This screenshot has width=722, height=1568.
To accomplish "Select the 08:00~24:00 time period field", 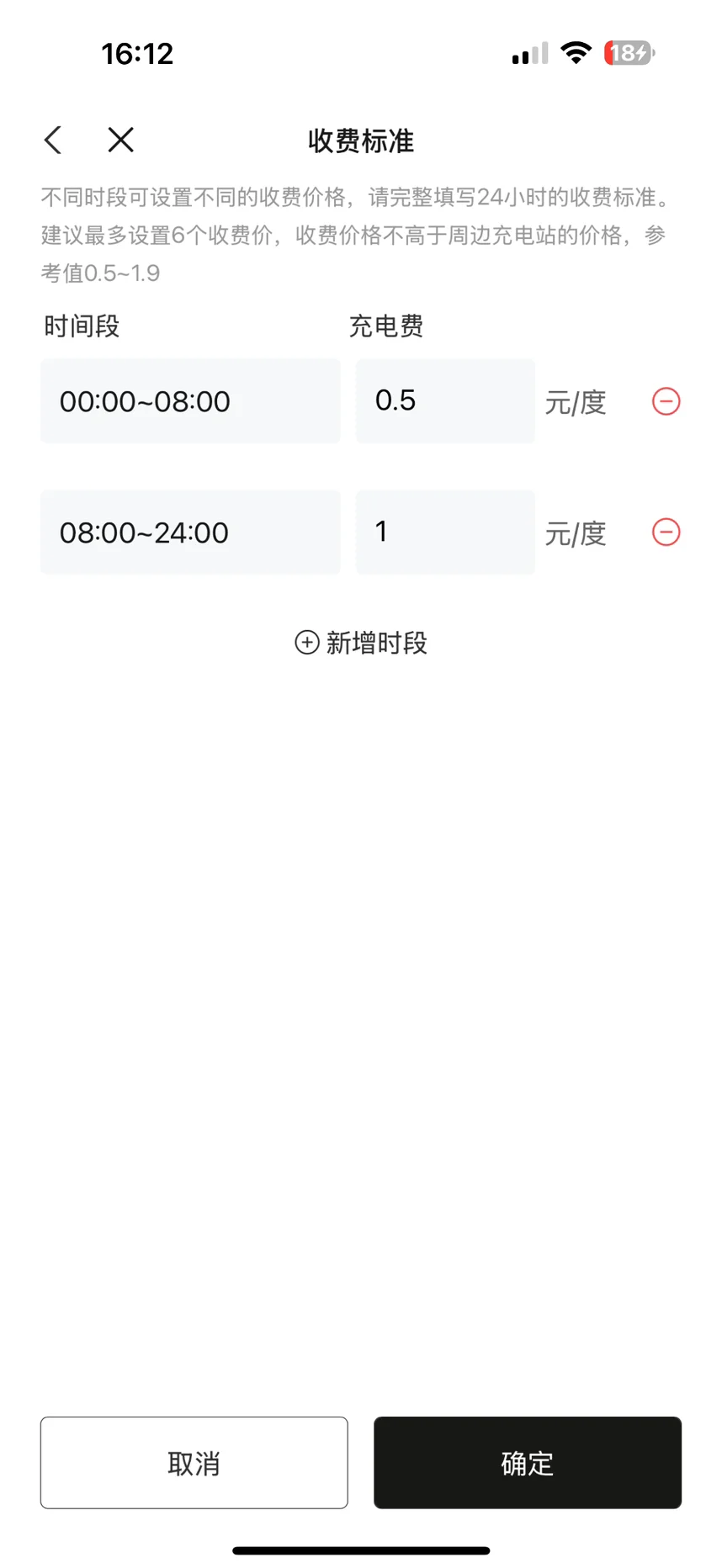I will coord(190,532).
